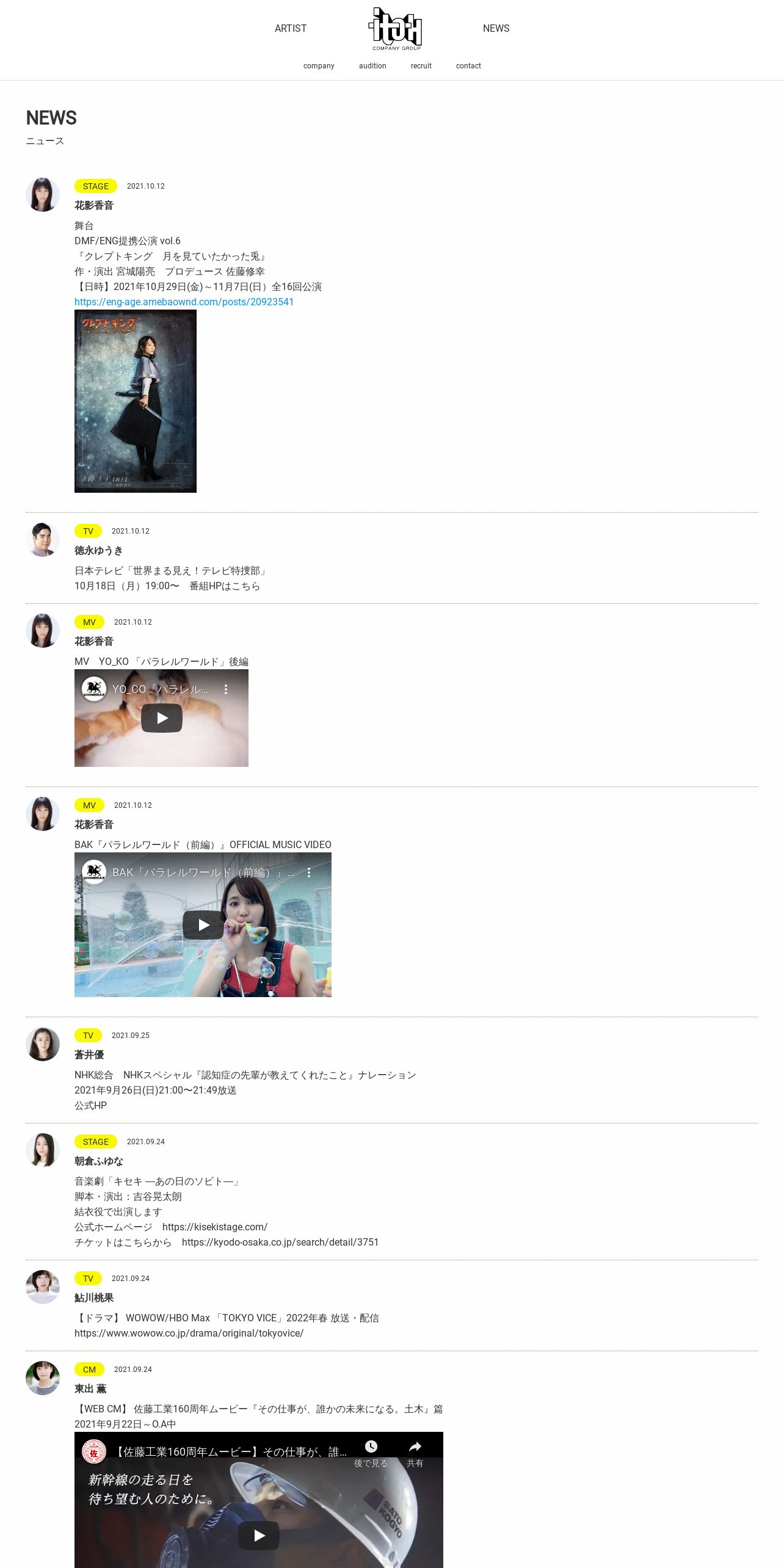Filter by the STAGE tag on 朝倉ふゆな

tap(96, 1142)
